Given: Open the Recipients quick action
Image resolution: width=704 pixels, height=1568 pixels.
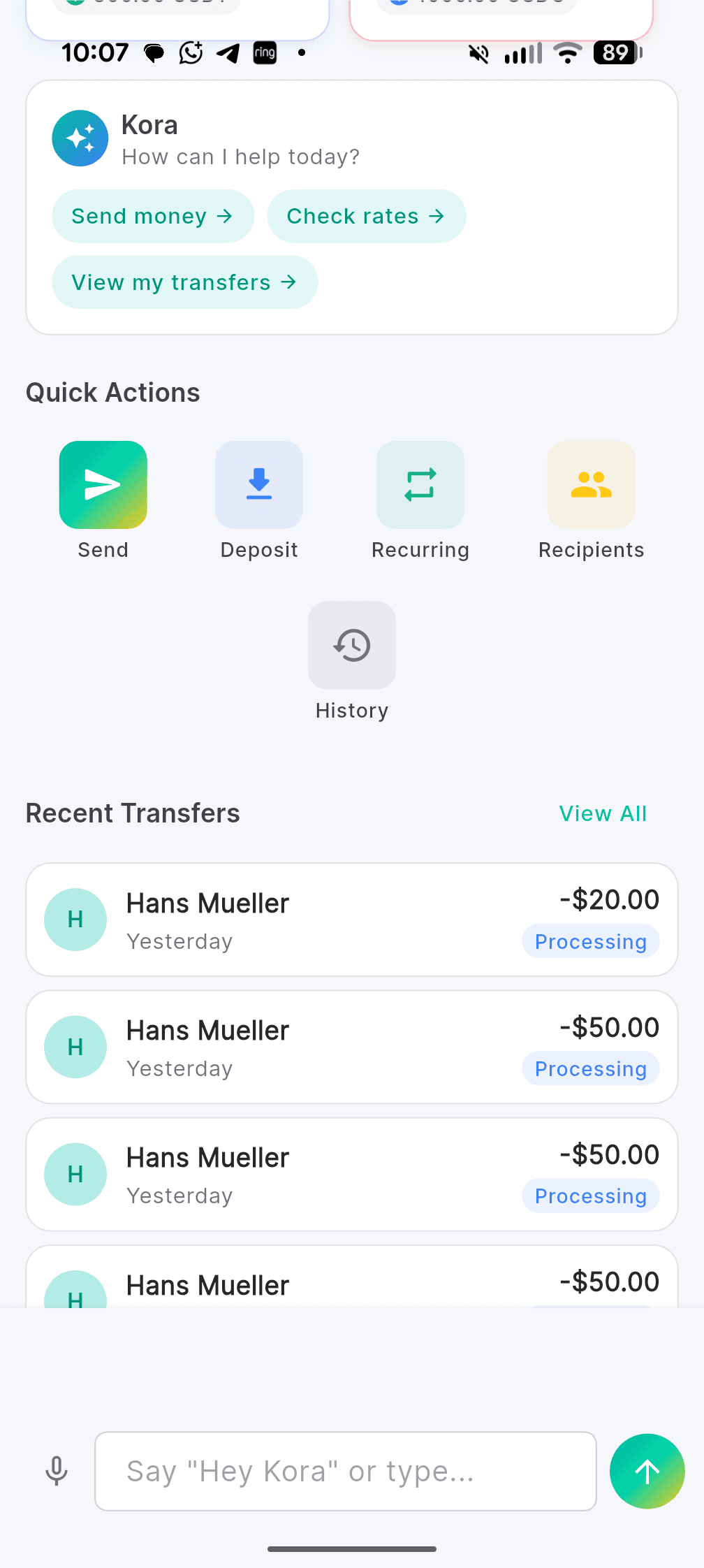Looking at the screenshot, I should (x=591, y=485).
